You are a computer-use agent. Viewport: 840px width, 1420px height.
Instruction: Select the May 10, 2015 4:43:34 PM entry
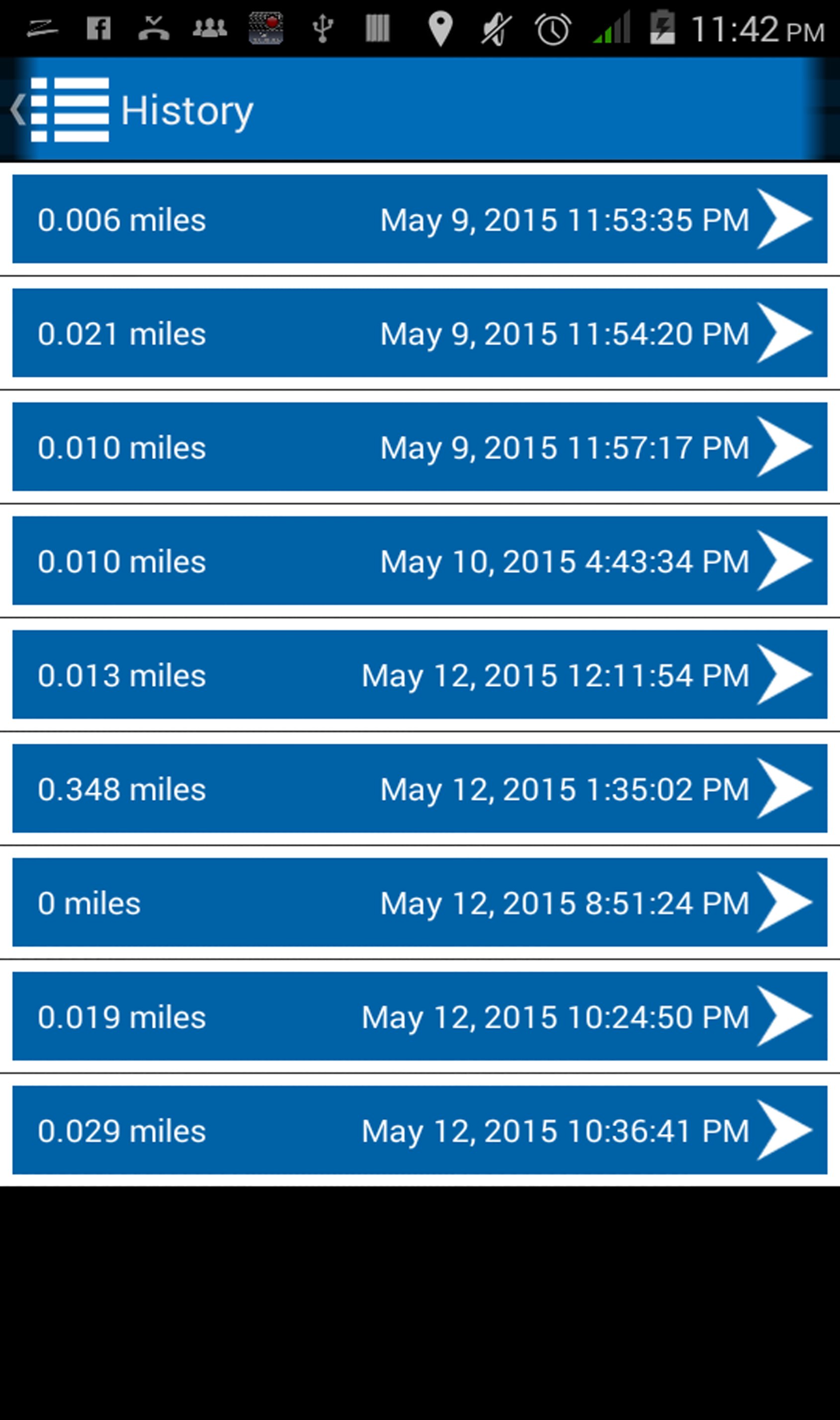coord(420,561)
